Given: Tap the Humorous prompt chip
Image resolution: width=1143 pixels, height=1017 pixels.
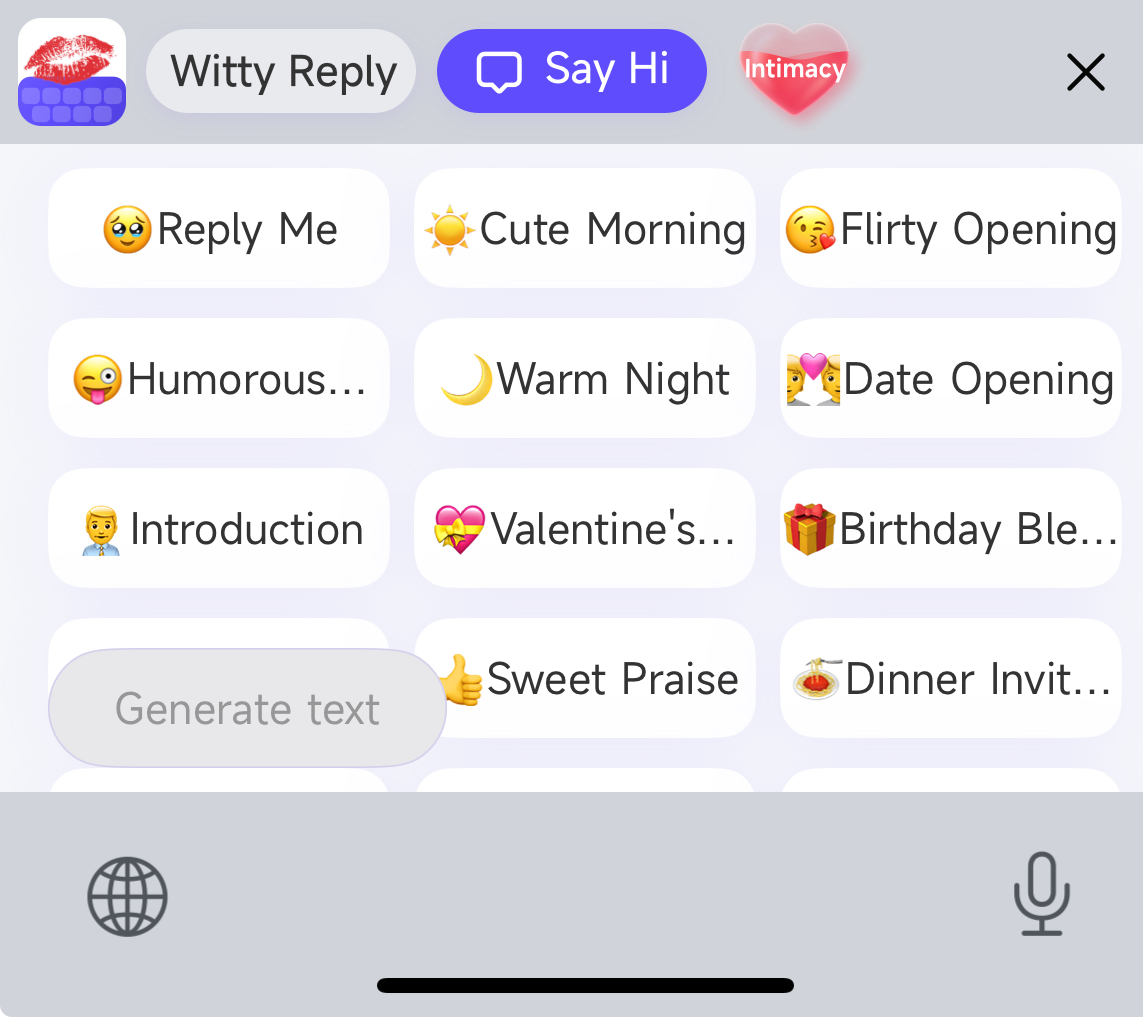Looking at the screenshot, I should point(219,379).
